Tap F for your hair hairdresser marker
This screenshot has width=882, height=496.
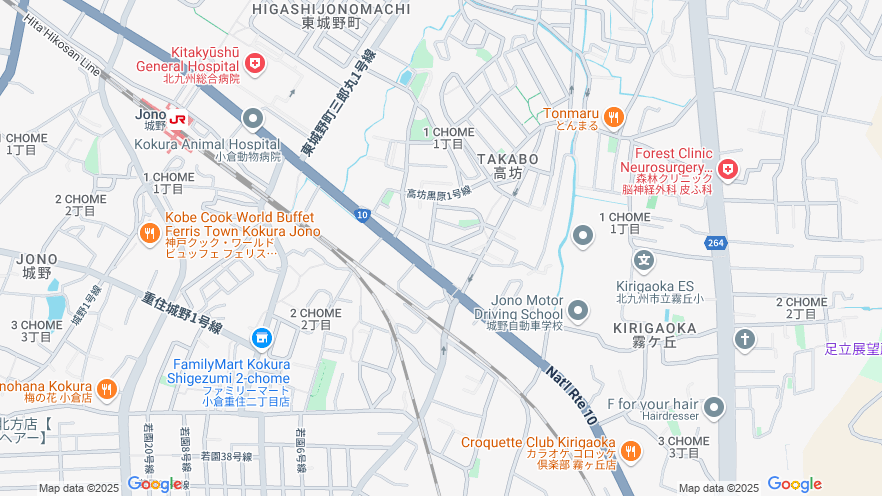click(x=713, y=407)
